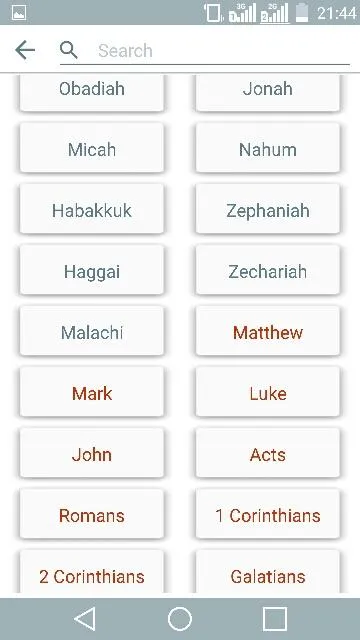This screenshot has height=640, width=360.
Task: Select the Mark button
Action: coord(92,393)
